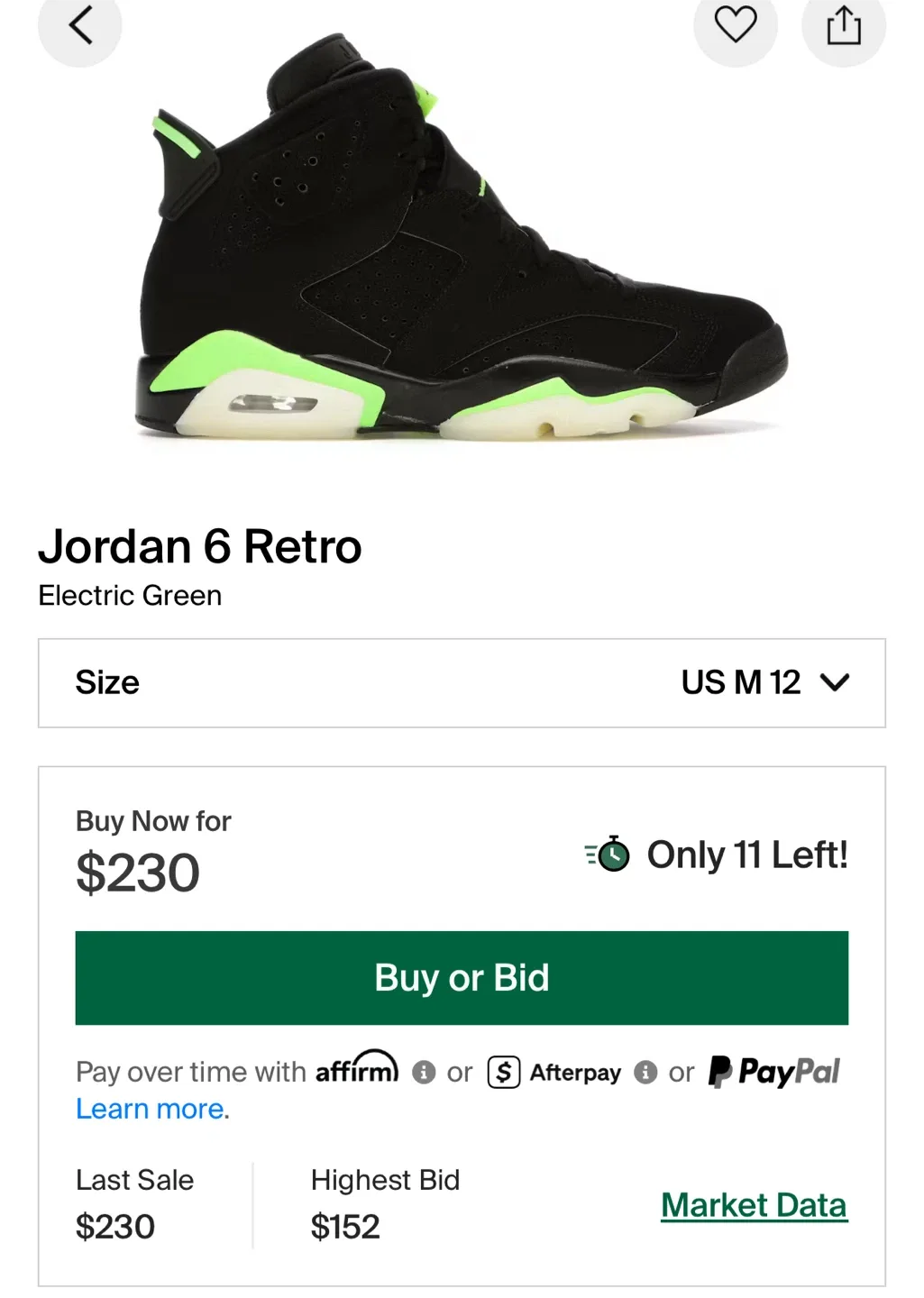Click the Last Sale price $230
The height and width of the screenshot is (1298, 924).
click(x=114, y=1226)
